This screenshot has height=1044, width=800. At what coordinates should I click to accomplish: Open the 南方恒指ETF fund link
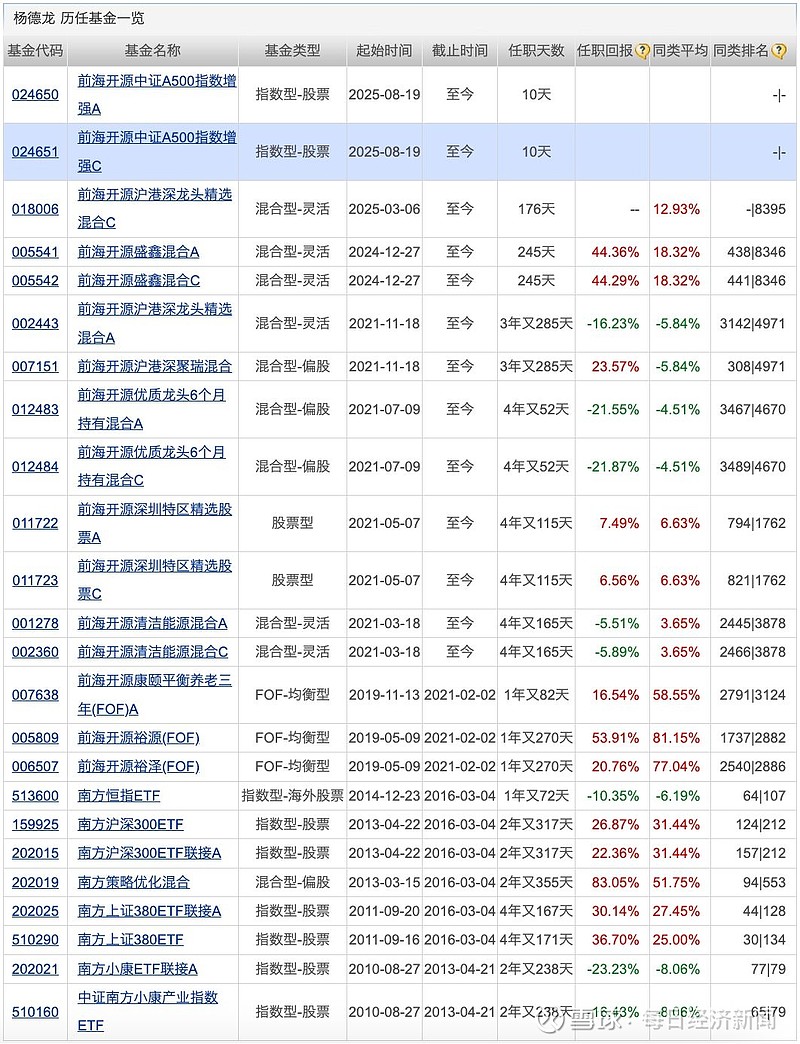(119, 795)
